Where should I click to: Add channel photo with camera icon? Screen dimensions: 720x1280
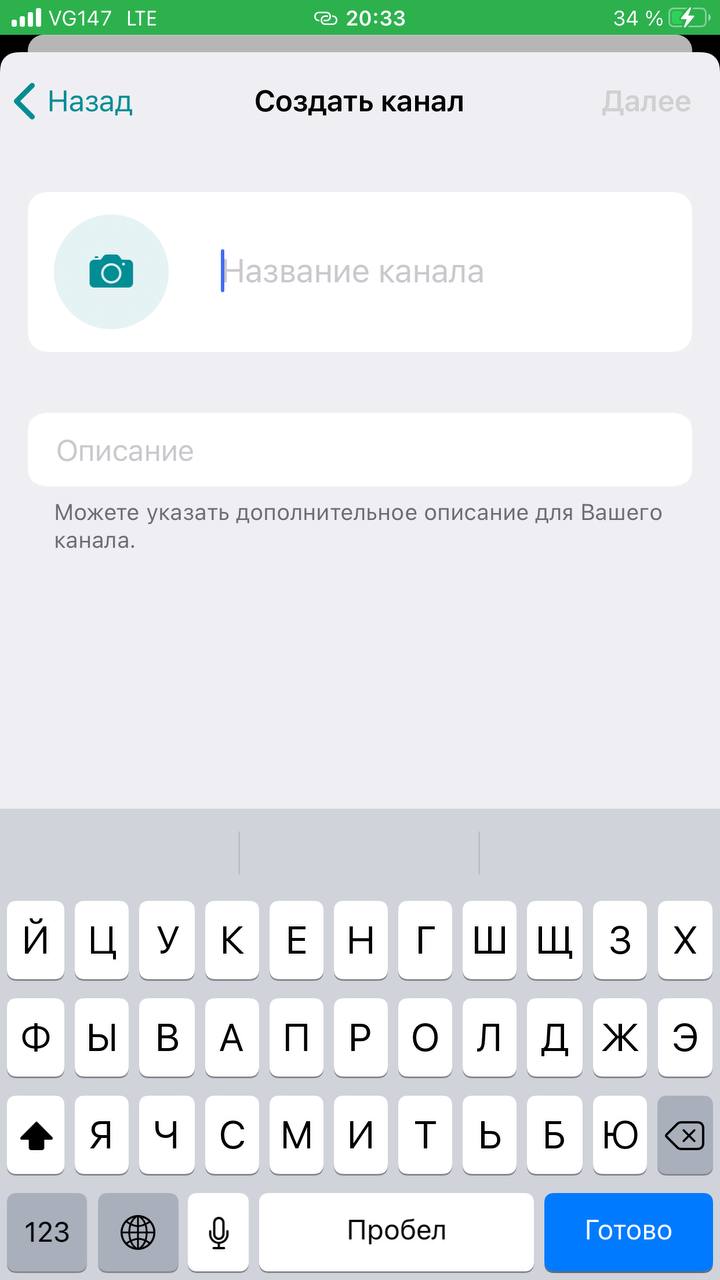click(x=111, y=272)
